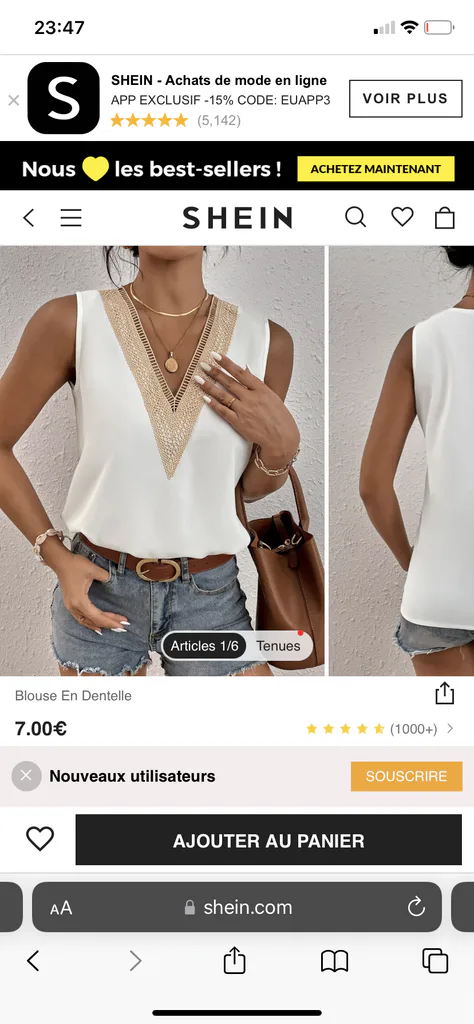474x1024 pixels.
Task: Dismiss the SHEIN app banner
Action: point(14,100)
